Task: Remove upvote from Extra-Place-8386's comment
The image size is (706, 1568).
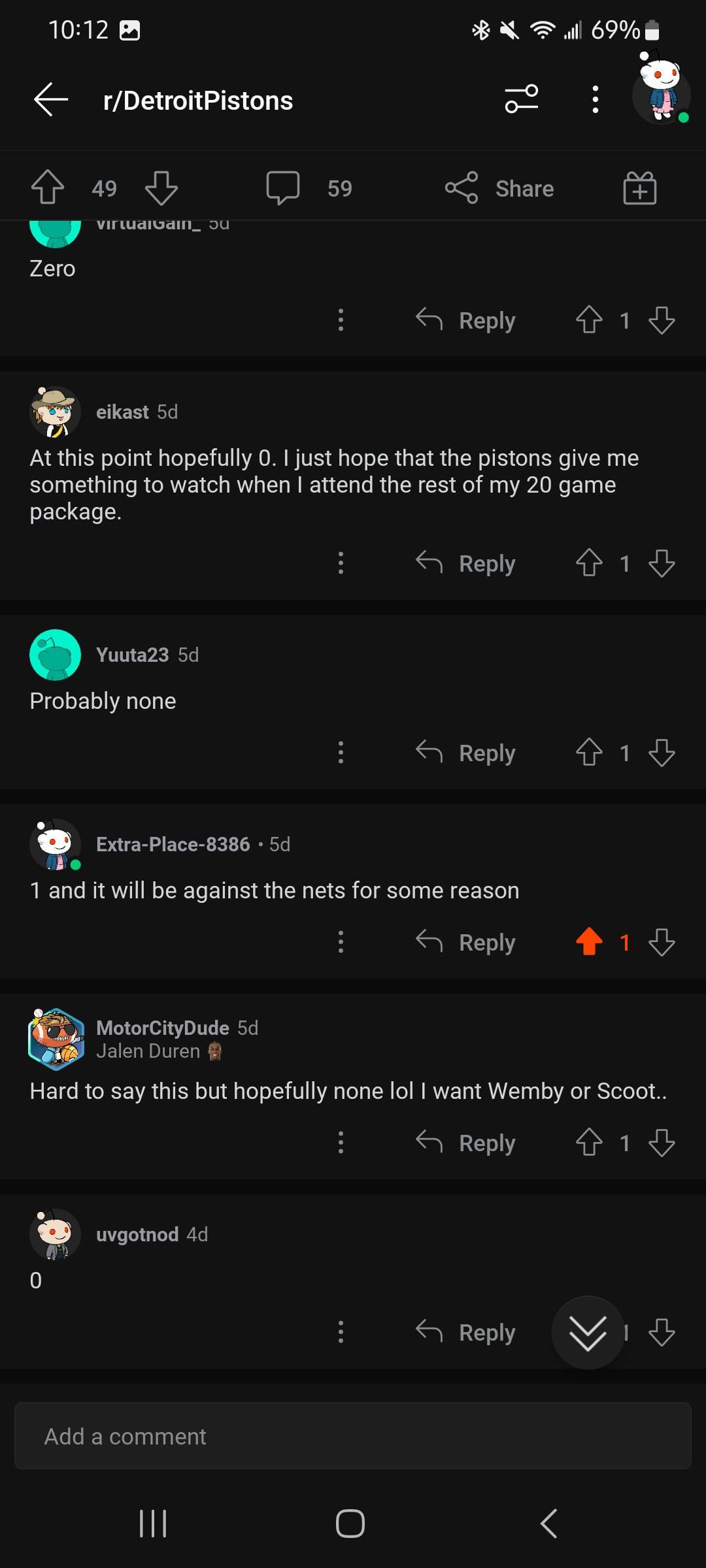Action: point(589,942)
